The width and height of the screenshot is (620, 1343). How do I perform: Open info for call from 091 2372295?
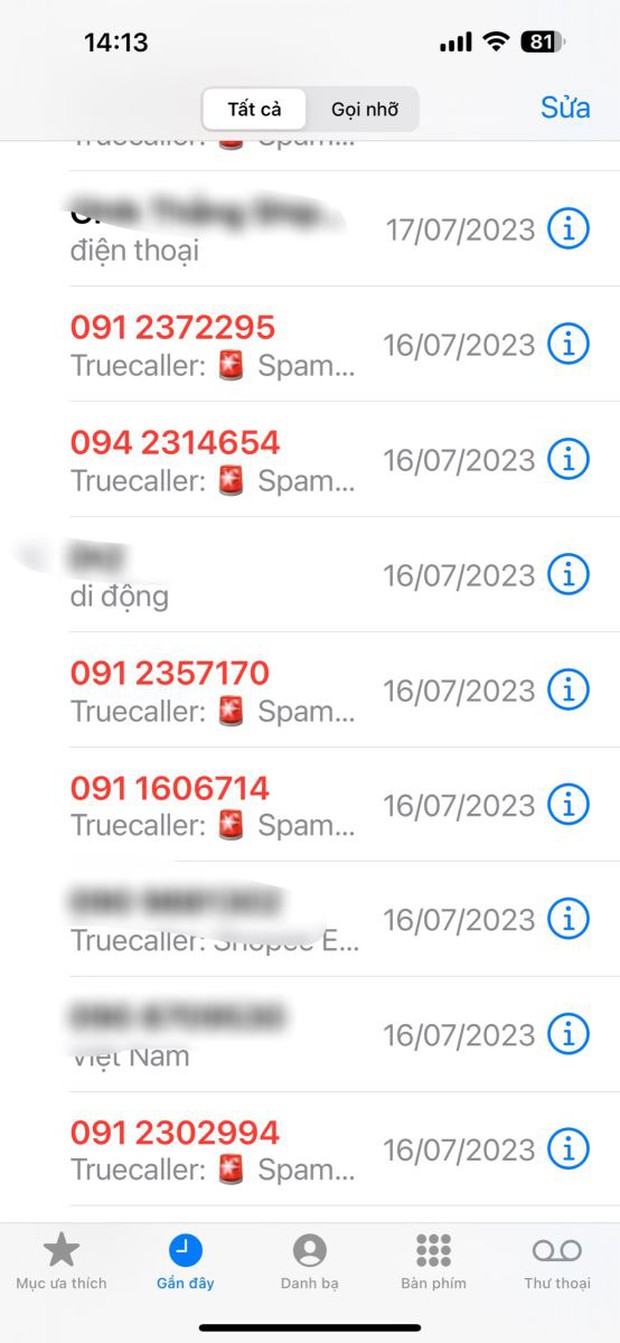(569, 344)
